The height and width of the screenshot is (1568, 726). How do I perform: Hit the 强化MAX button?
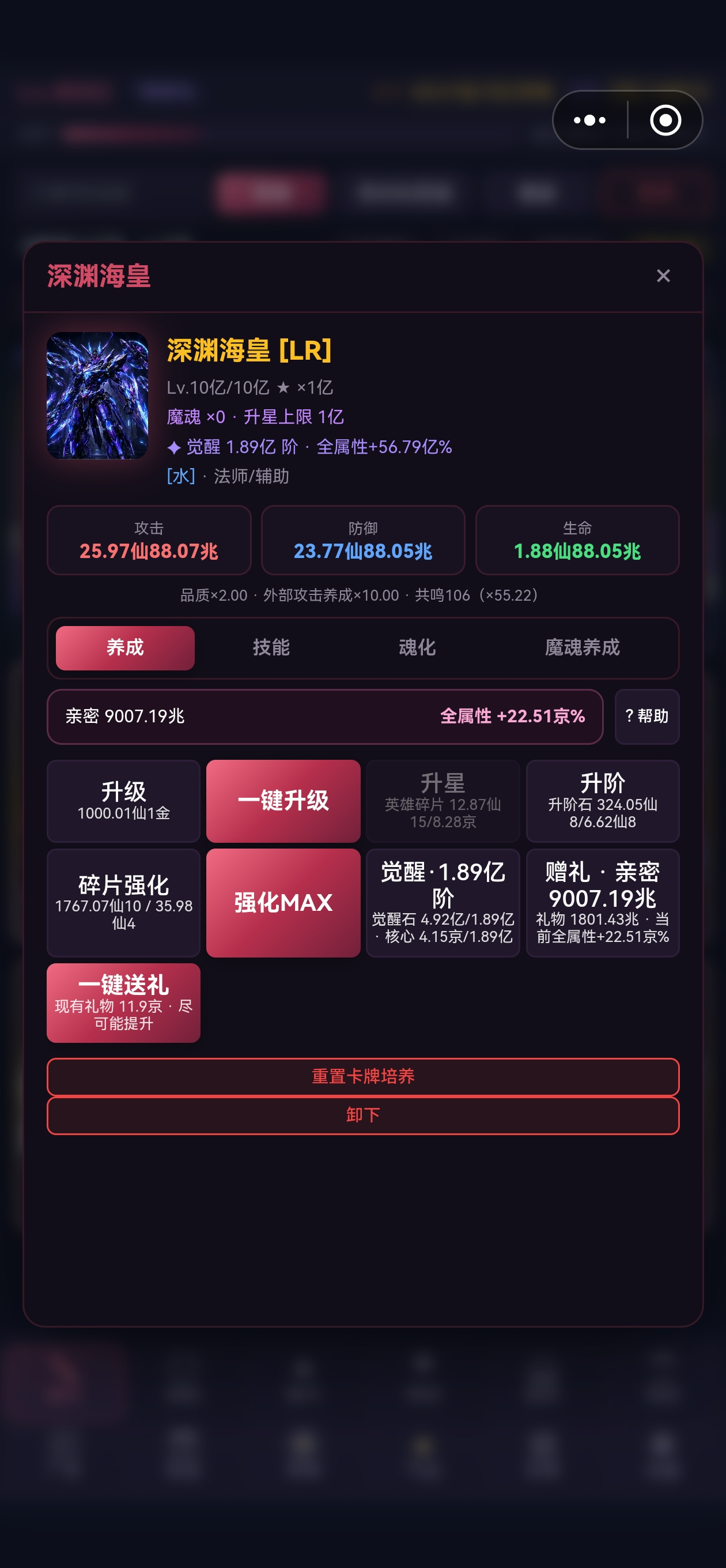283,903
